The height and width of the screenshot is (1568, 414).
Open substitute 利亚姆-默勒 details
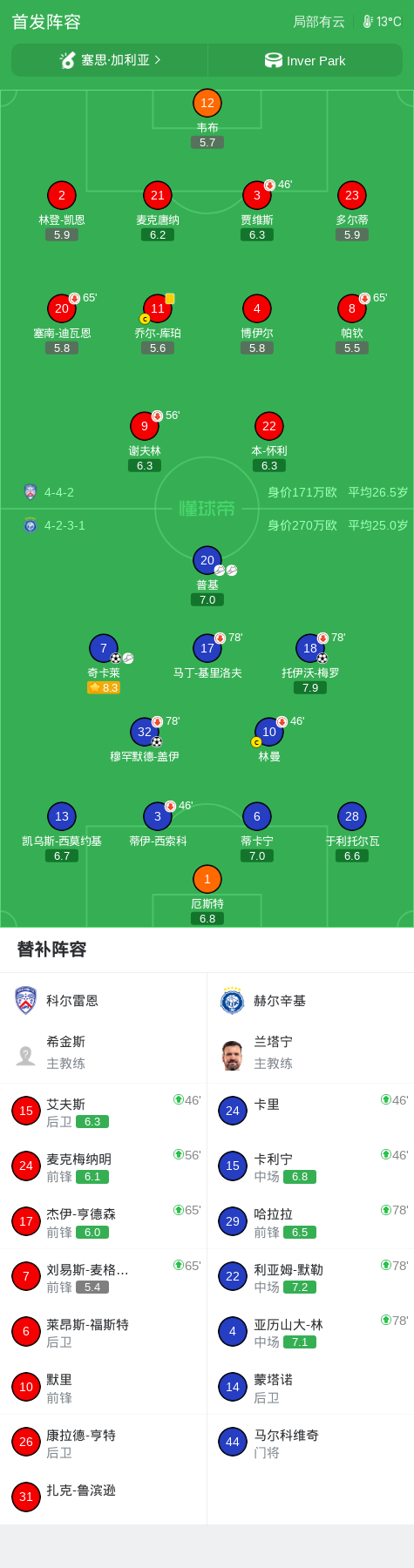click(310, 1277)
